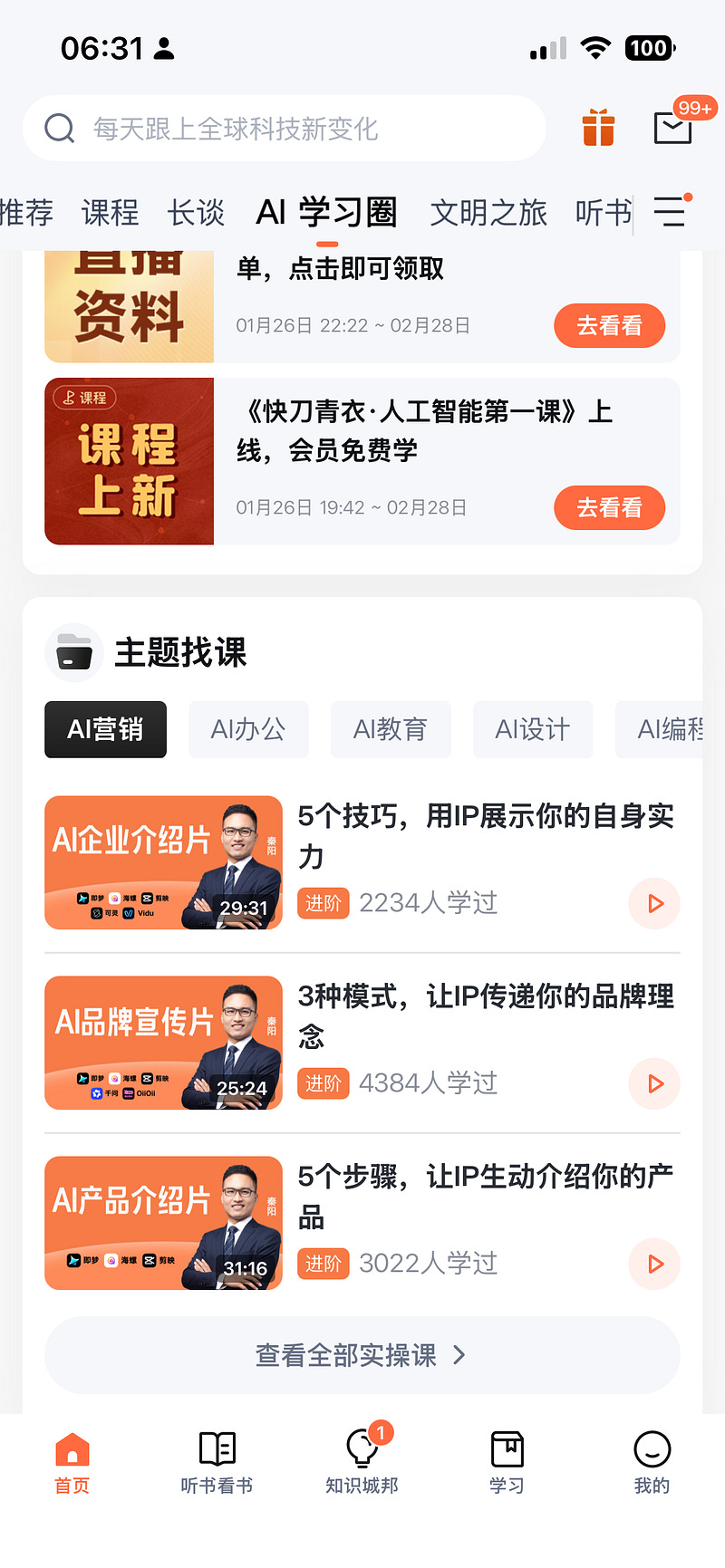Switch to the 课程 top tab
Viewport: 725px width, 1568px height.
[110, 213]
